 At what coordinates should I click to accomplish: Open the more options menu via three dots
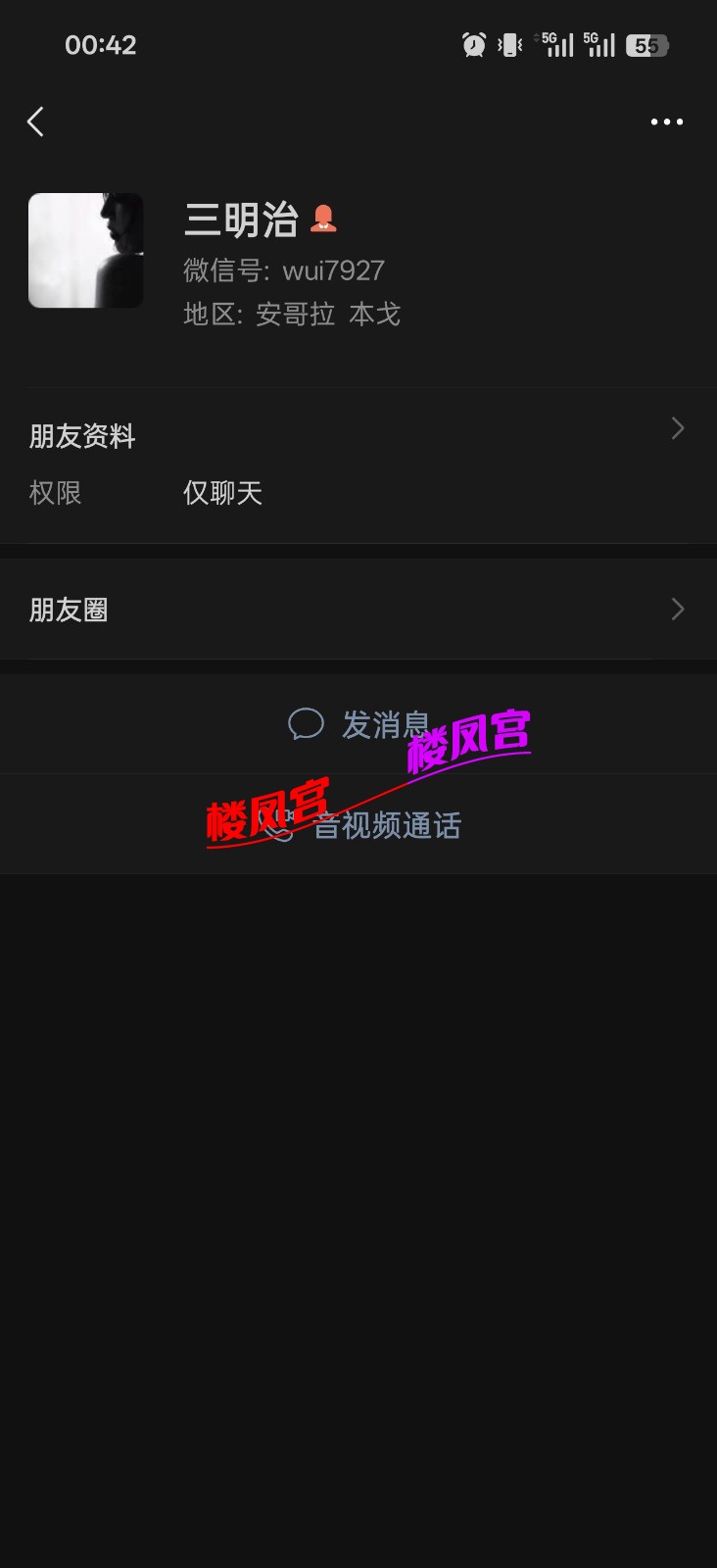tap(666, 122)
